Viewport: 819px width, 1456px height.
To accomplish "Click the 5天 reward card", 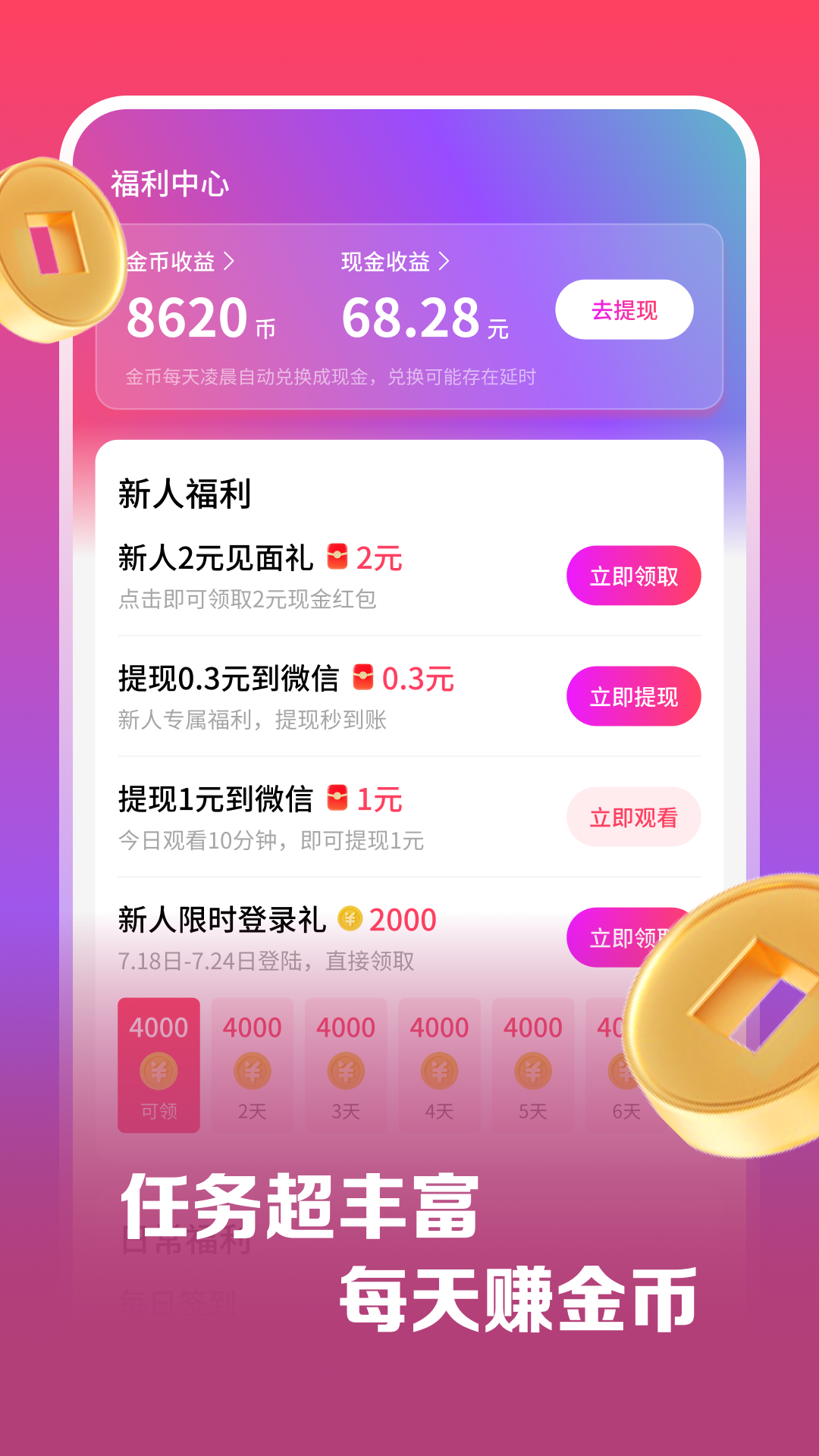I will pyautogui.click(x=532, y=1065).
